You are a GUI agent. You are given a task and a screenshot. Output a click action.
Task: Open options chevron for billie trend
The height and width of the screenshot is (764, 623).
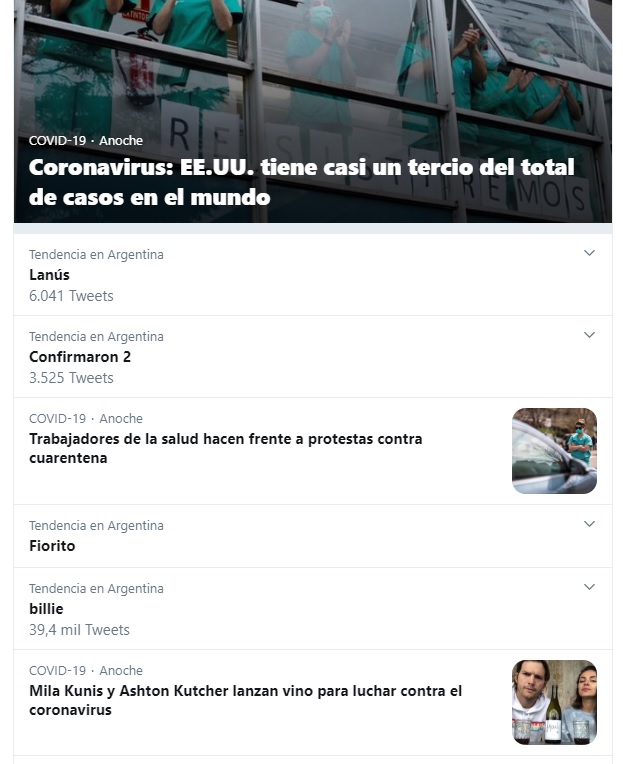click(x=589, y=588)
